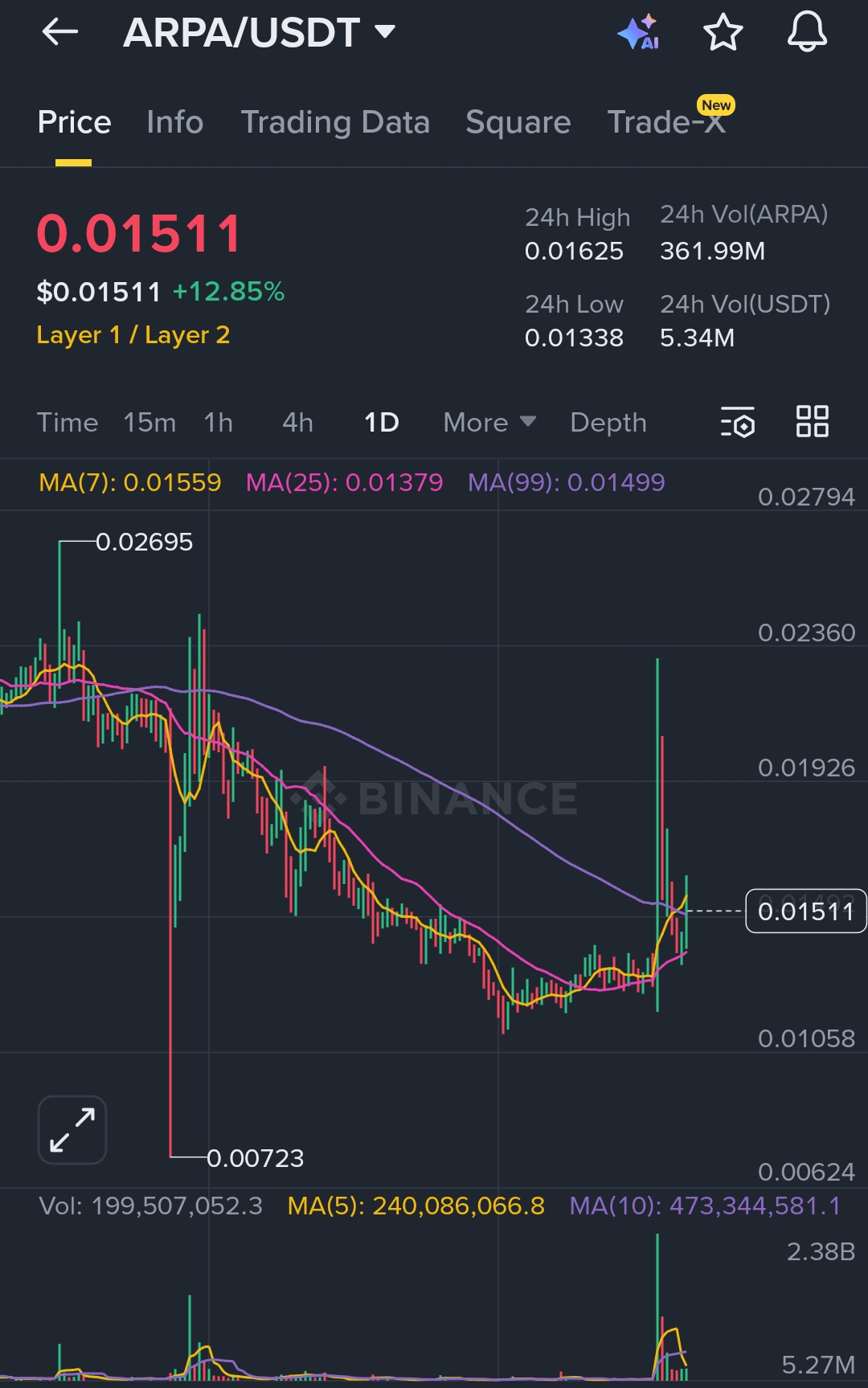Image resolution: width=868 pixels, height=1388 pixels.
Task: Open the Trade-X tab
Action: 666,122
